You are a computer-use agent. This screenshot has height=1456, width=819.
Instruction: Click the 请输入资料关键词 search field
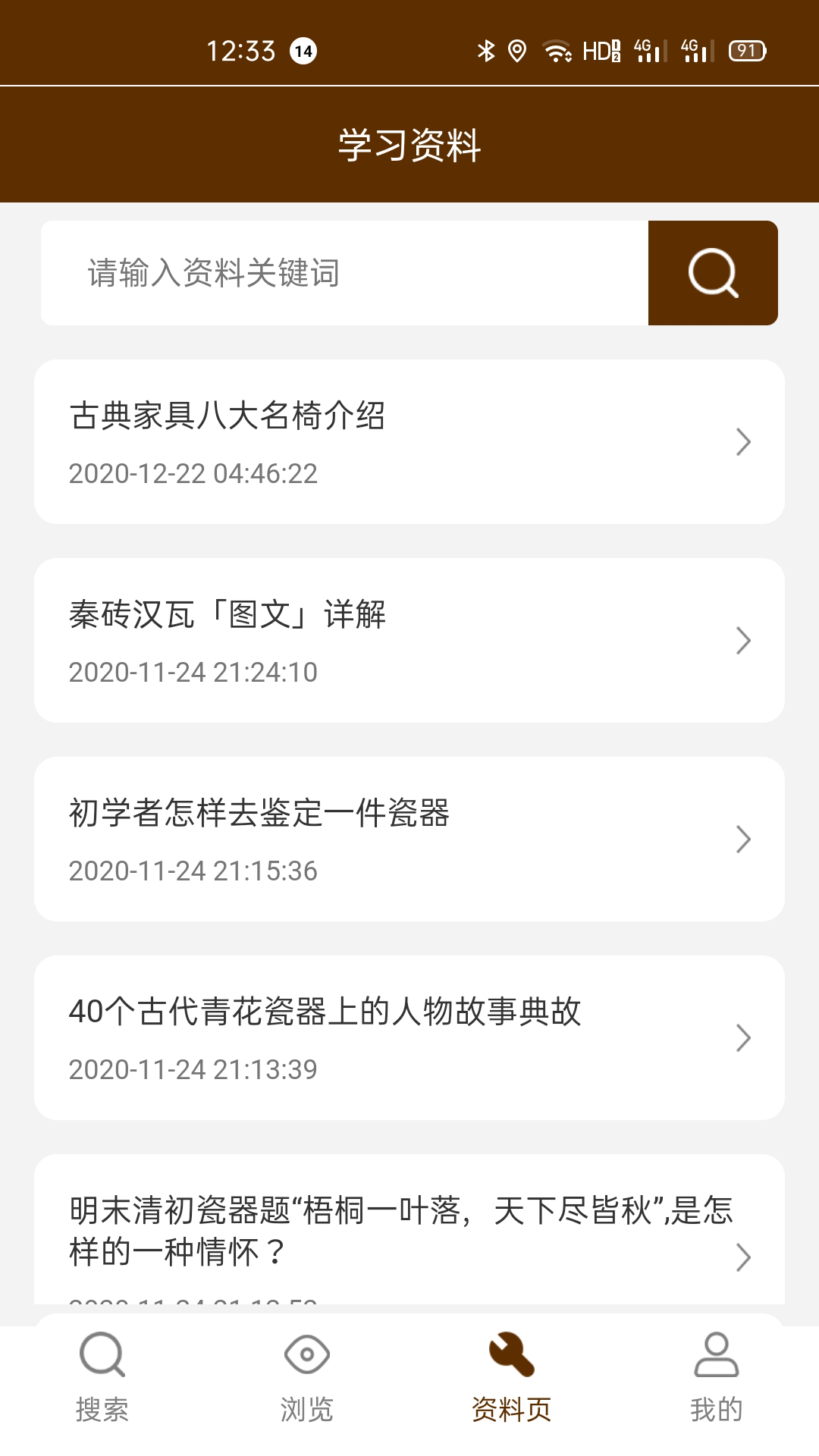[x=341, y=272]
